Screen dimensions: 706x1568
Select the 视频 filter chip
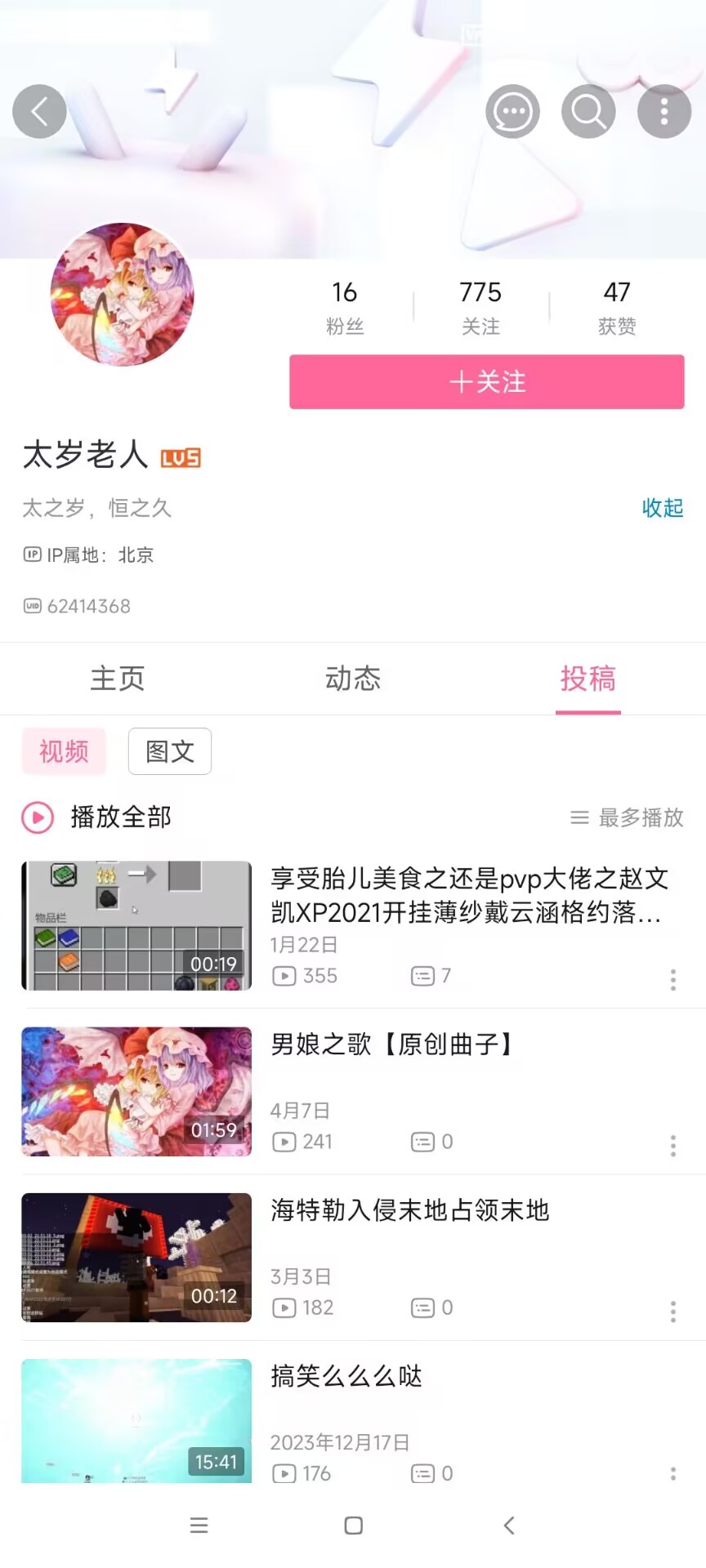(64, 751)
